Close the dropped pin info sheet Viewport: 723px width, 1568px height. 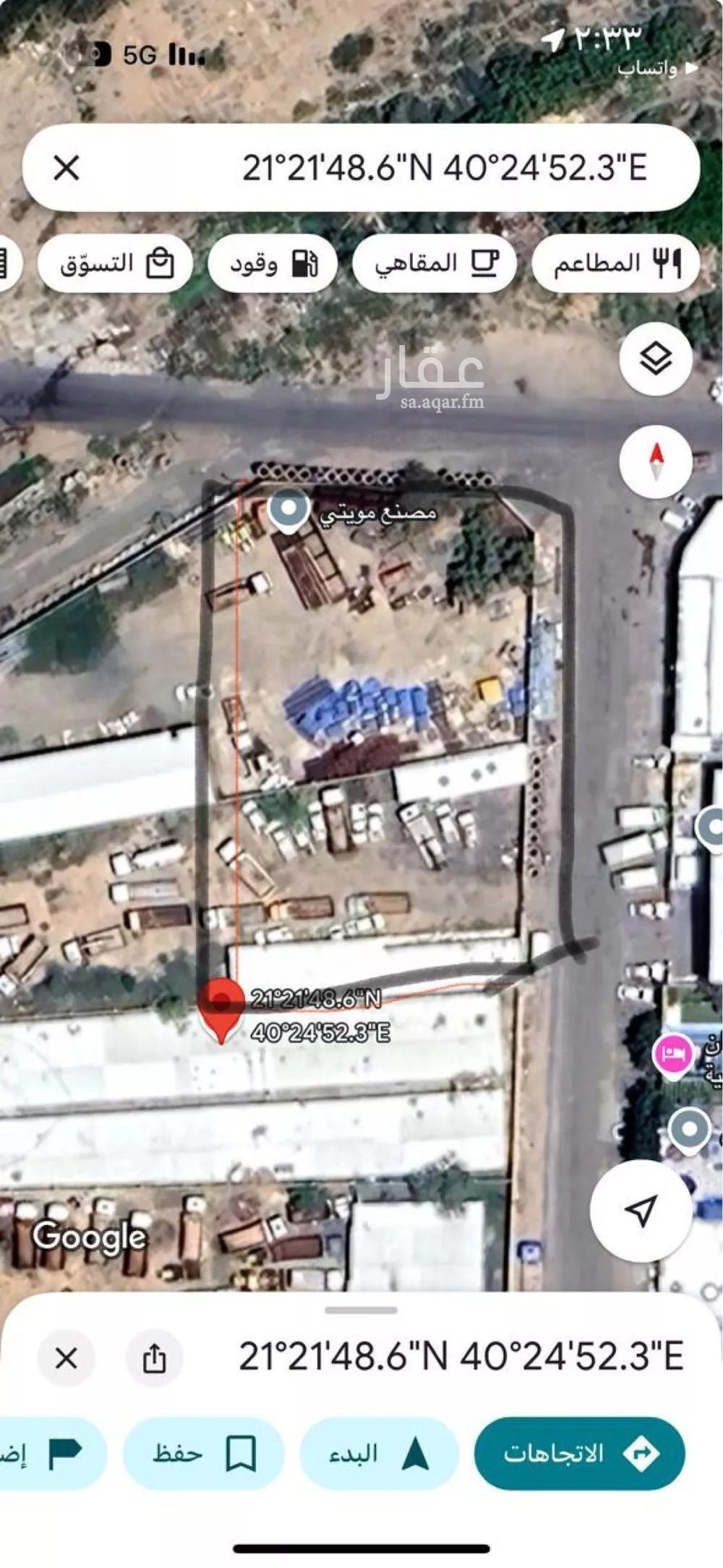pyautogui.click(x=66, y=1358)
